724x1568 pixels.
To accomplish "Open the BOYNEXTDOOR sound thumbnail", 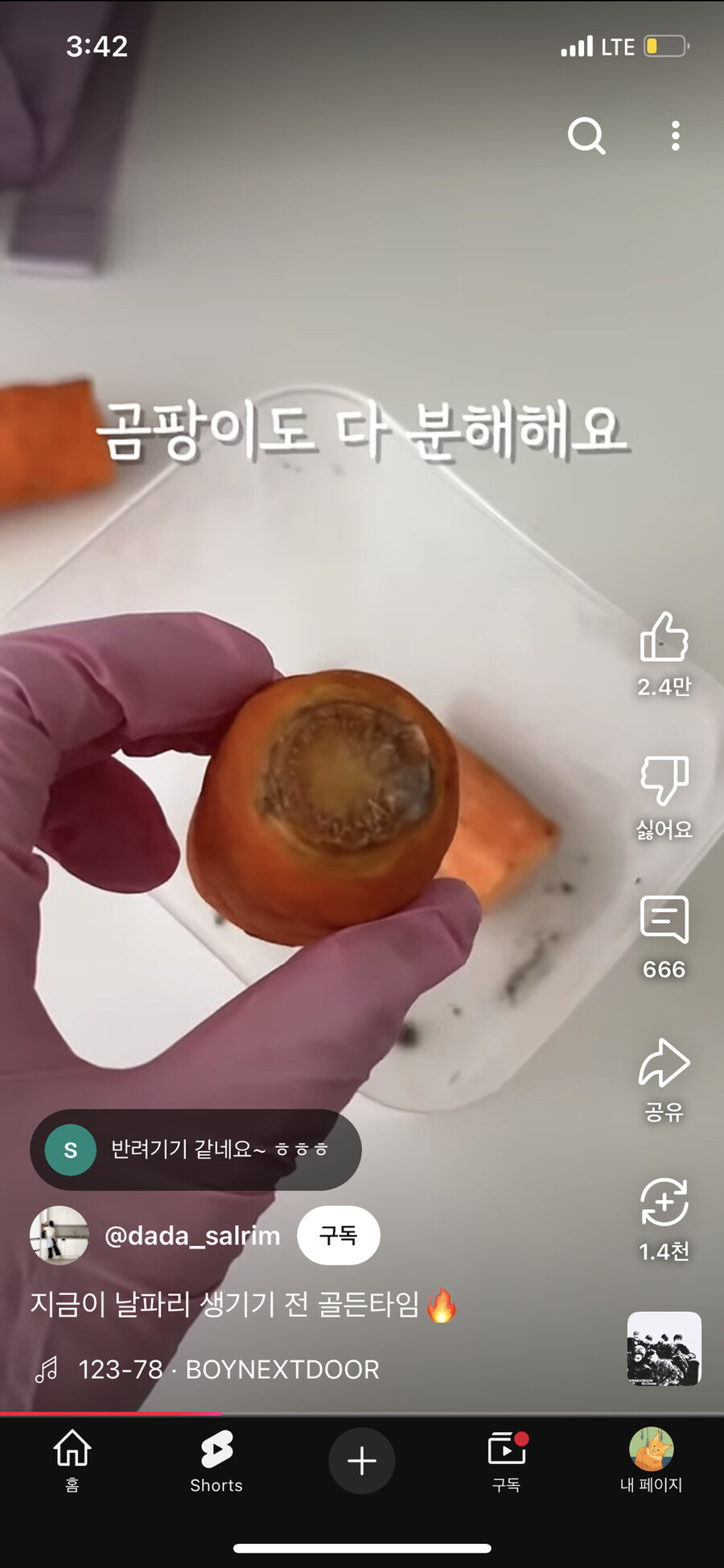I will click(664, 1349).
